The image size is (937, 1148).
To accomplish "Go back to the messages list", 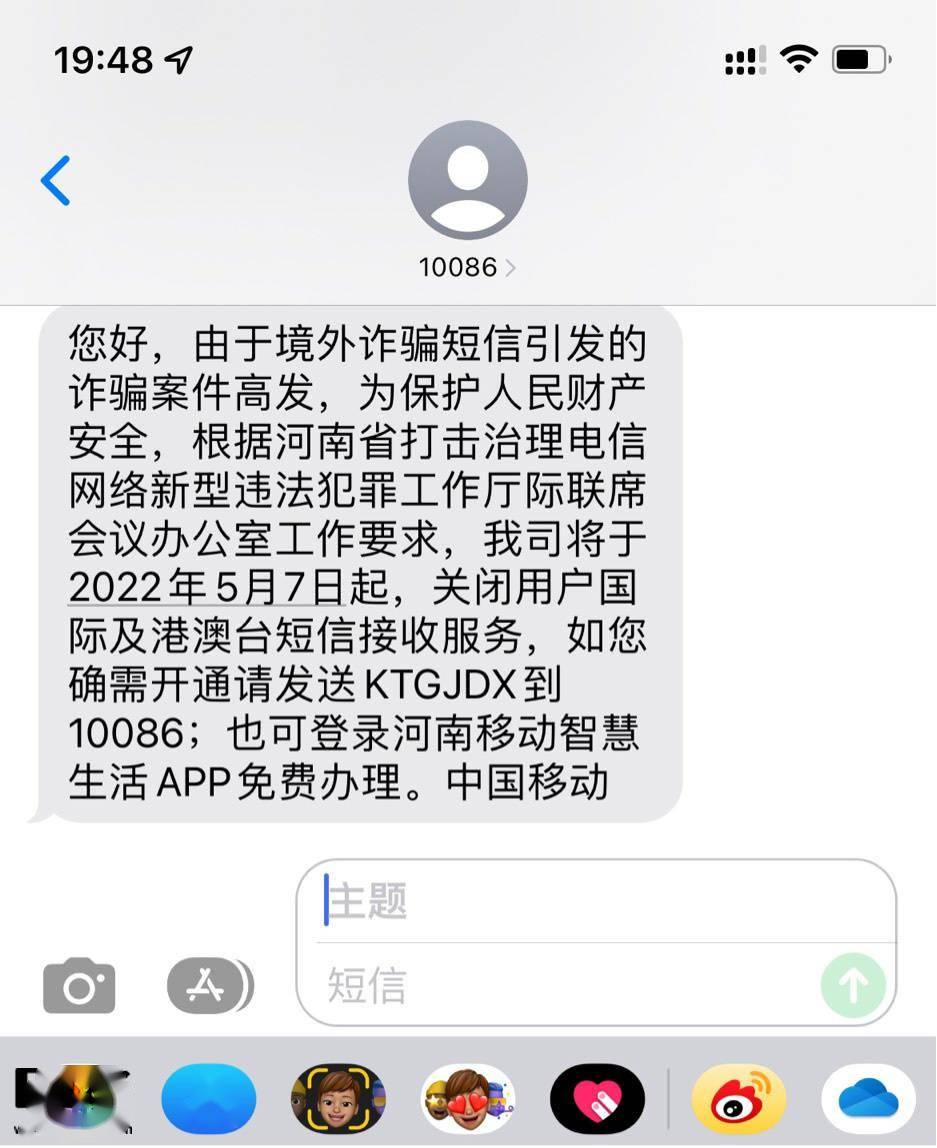I will (x=56, y=181).
